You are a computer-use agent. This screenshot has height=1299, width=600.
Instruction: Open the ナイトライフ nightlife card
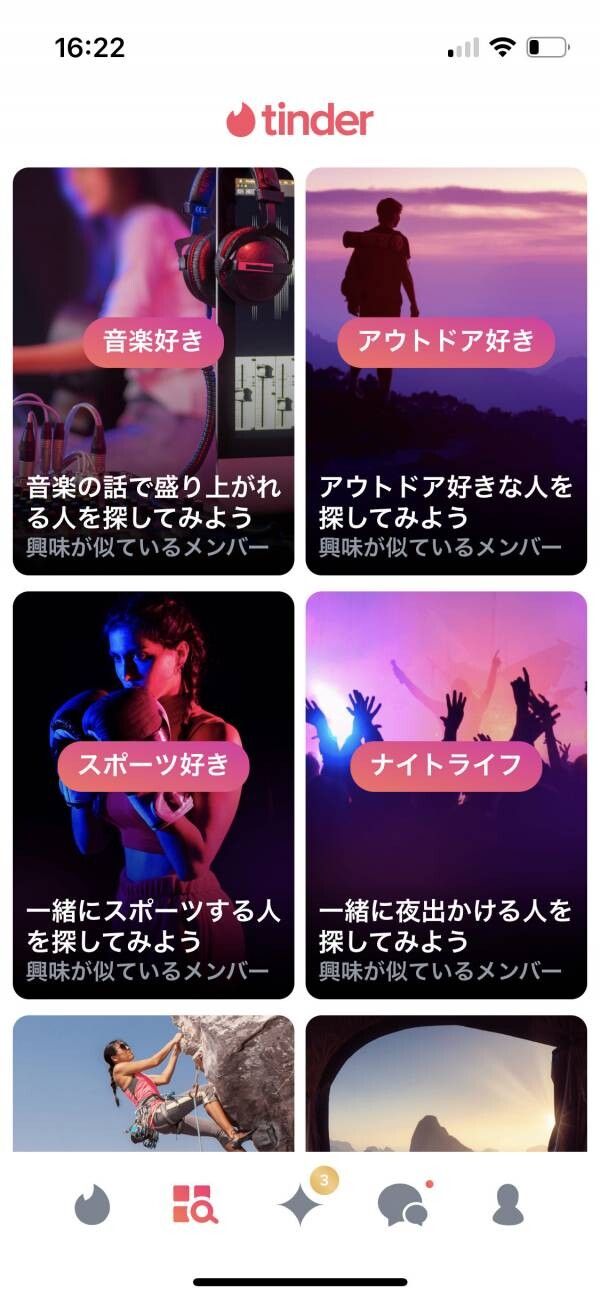click(446, 795)
